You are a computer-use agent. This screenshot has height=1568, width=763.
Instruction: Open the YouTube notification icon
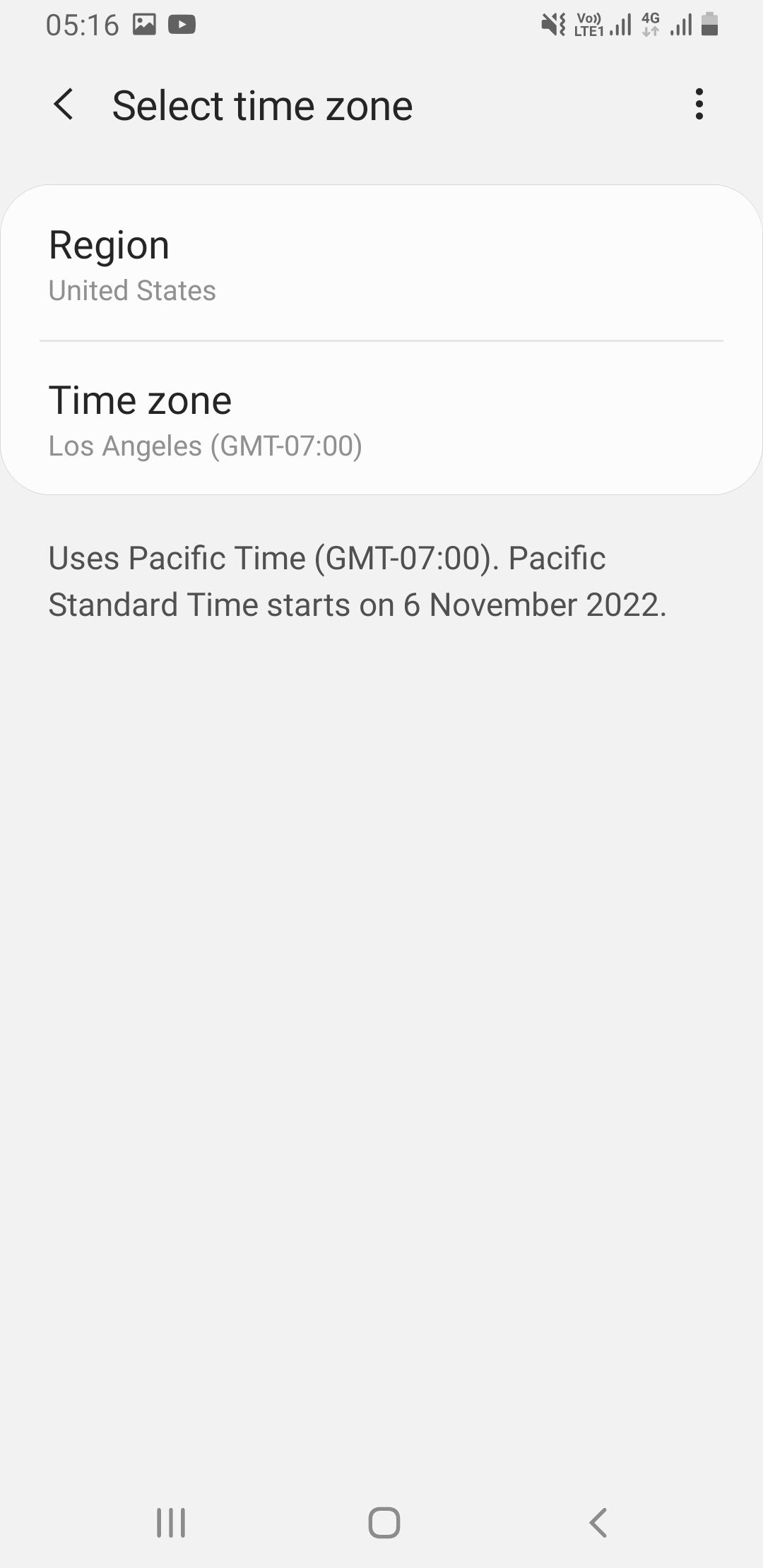click(x=184, y=25)
